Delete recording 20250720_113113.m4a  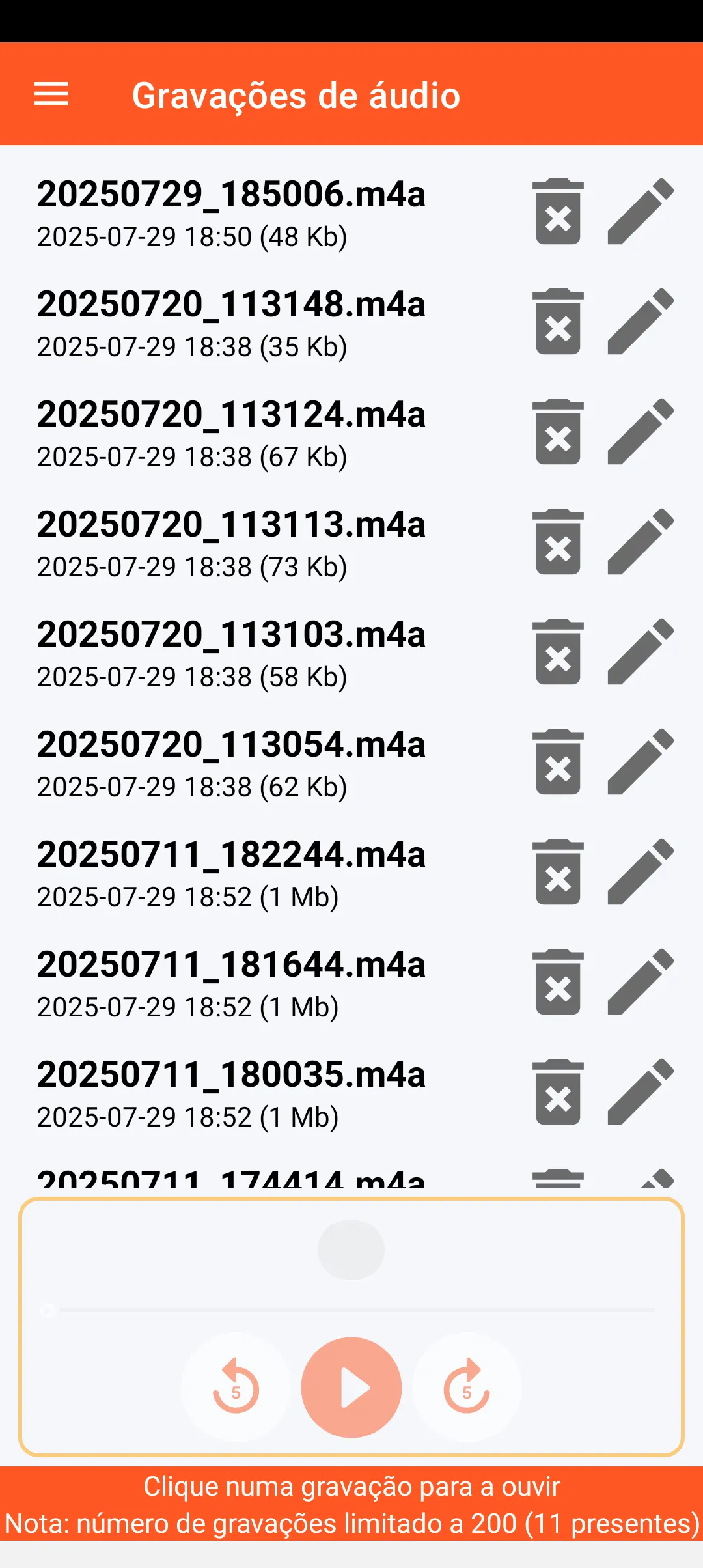click(x=558, y=542)
